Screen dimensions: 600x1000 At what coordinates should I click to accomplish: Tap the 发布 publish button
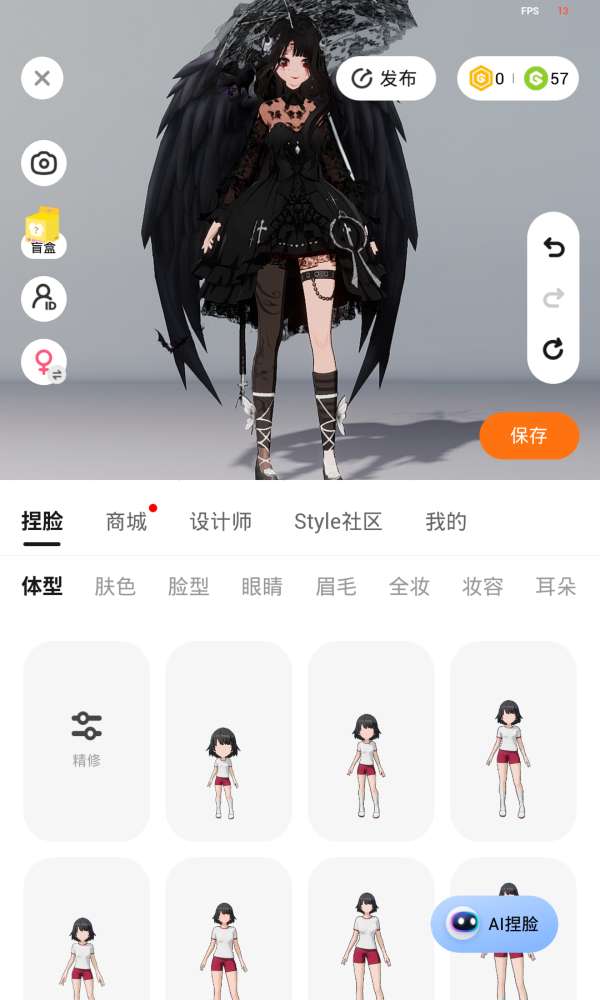pos(386,78)
